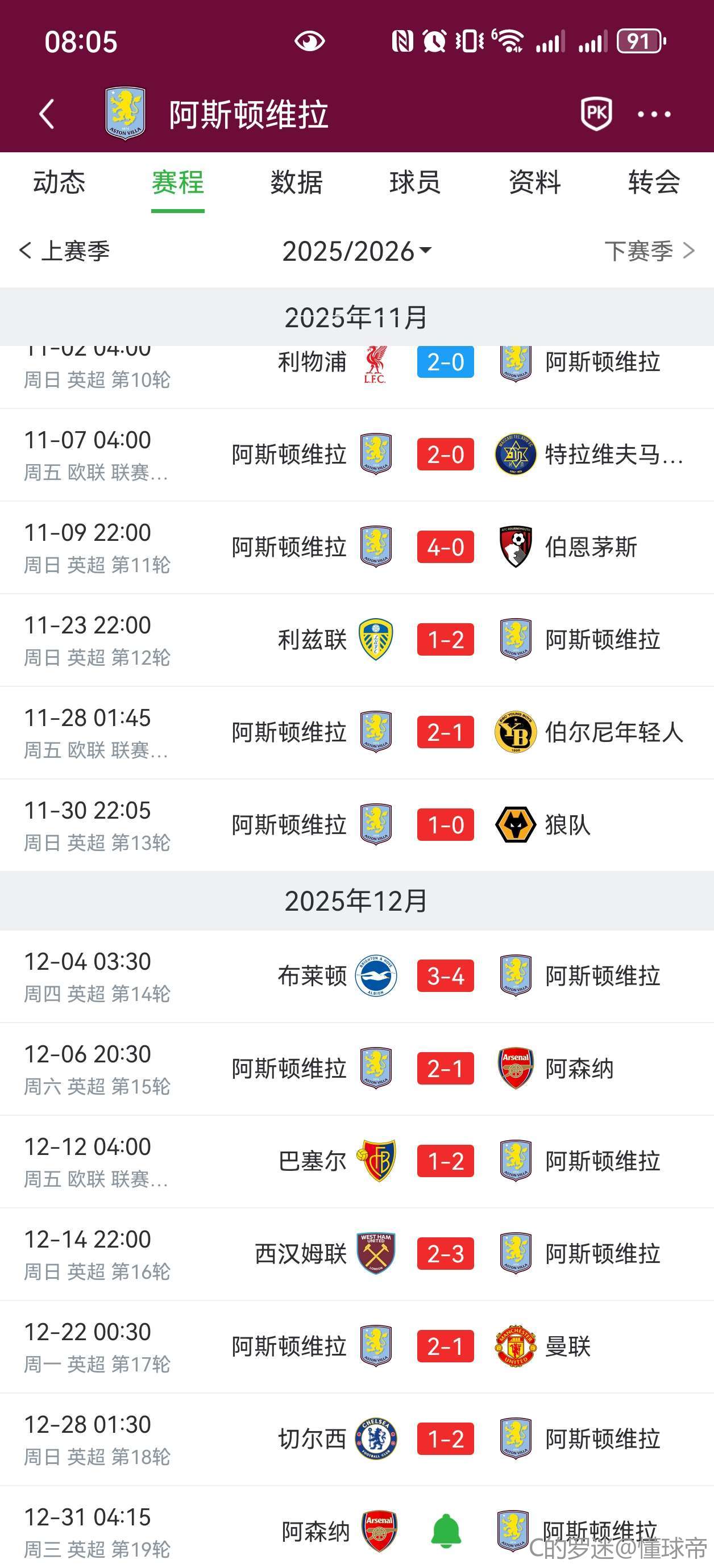
Task: Switch to the 数据 tab
Action: [x=297, y=182]
